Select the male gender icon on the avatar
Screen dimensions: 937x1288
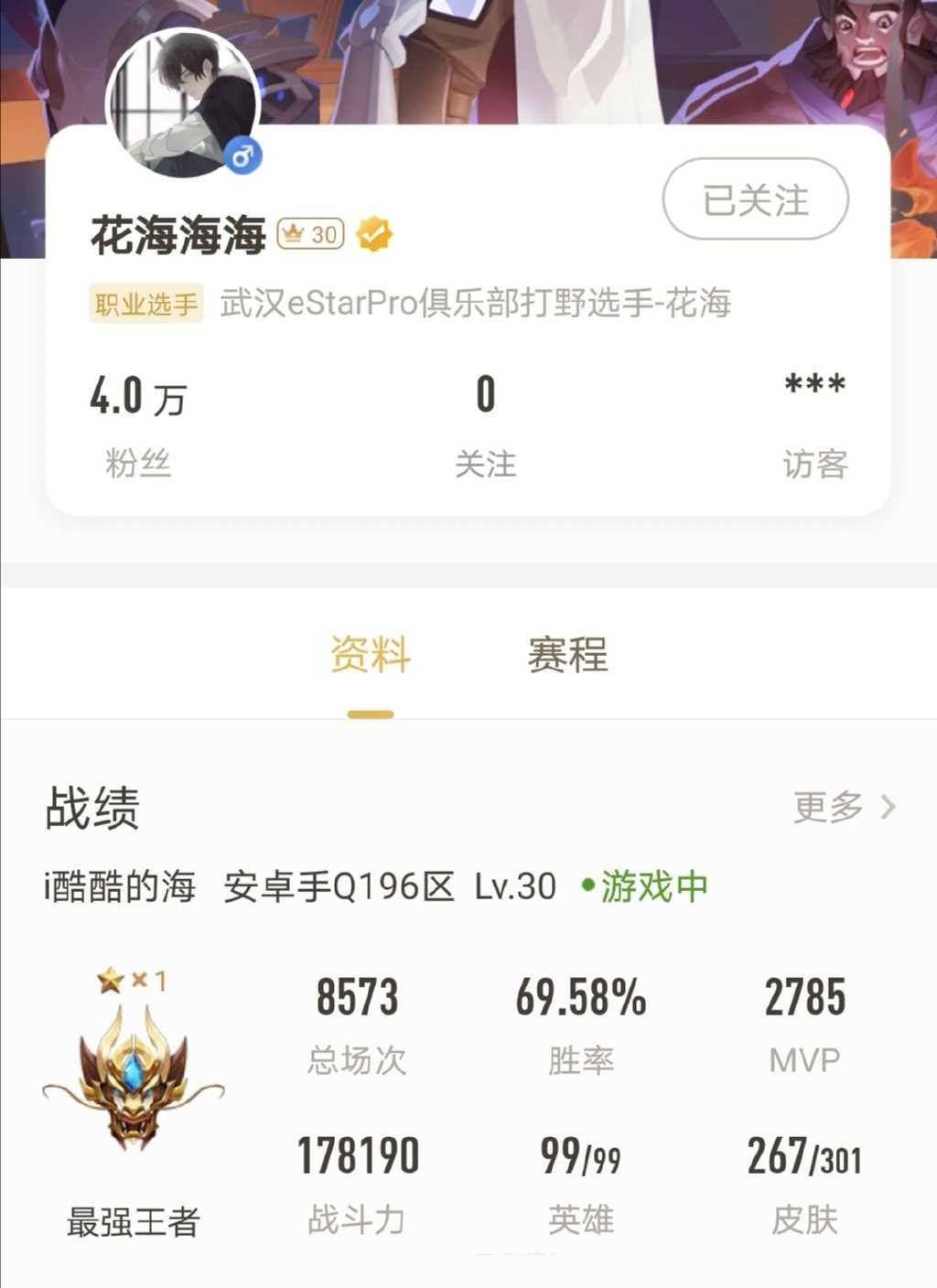click(x=243, y=152)
